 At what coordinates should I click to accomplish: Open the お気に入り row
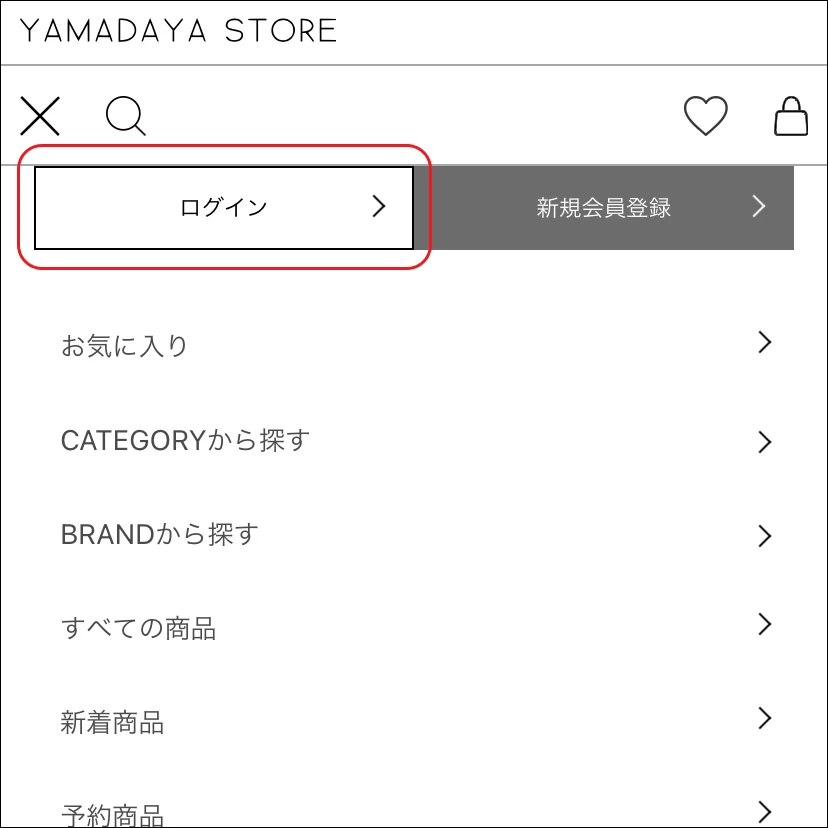click(x=414, y=346)
